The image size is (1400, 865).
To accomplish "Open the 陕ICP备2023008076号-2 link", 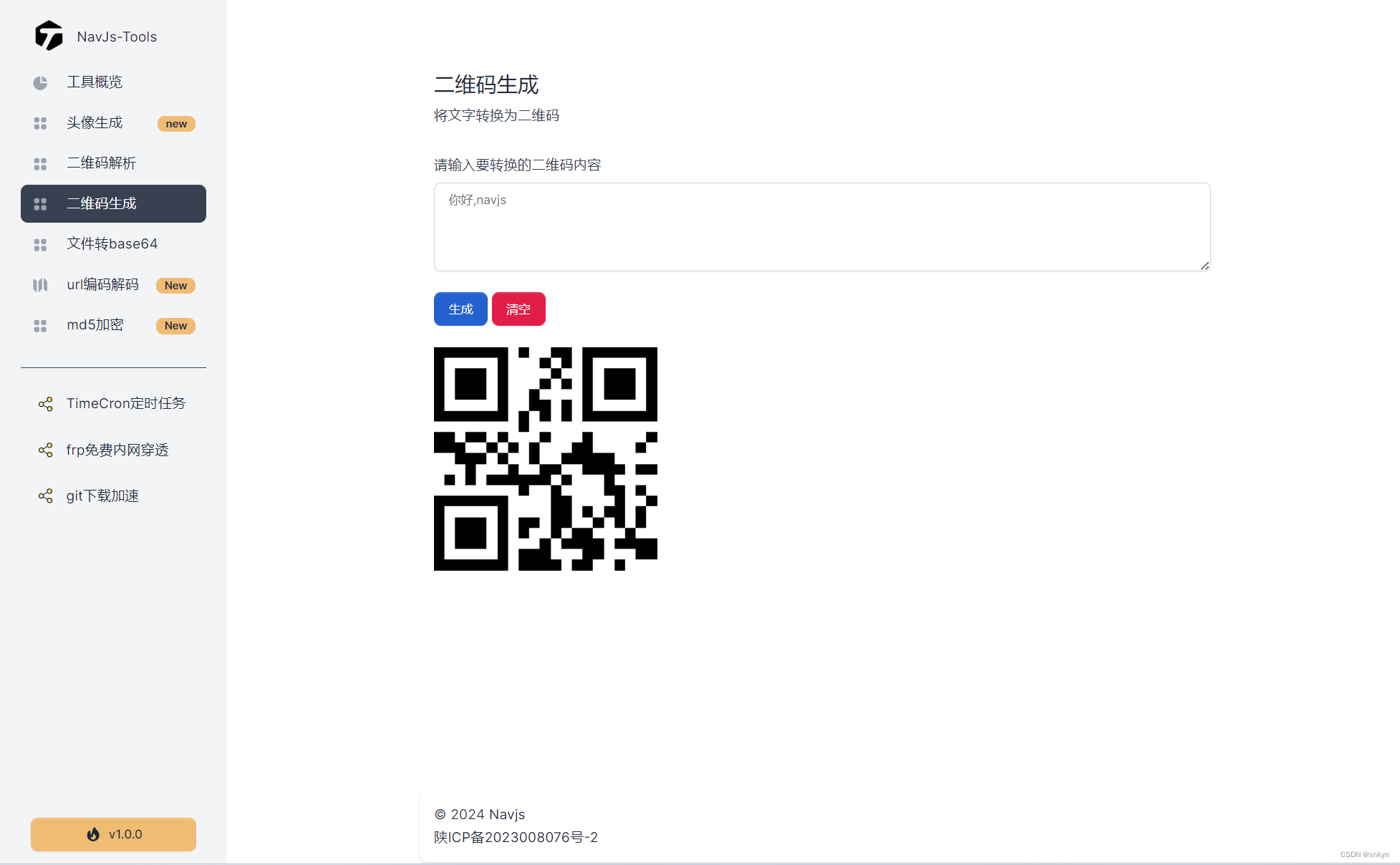I will point(516,837).
